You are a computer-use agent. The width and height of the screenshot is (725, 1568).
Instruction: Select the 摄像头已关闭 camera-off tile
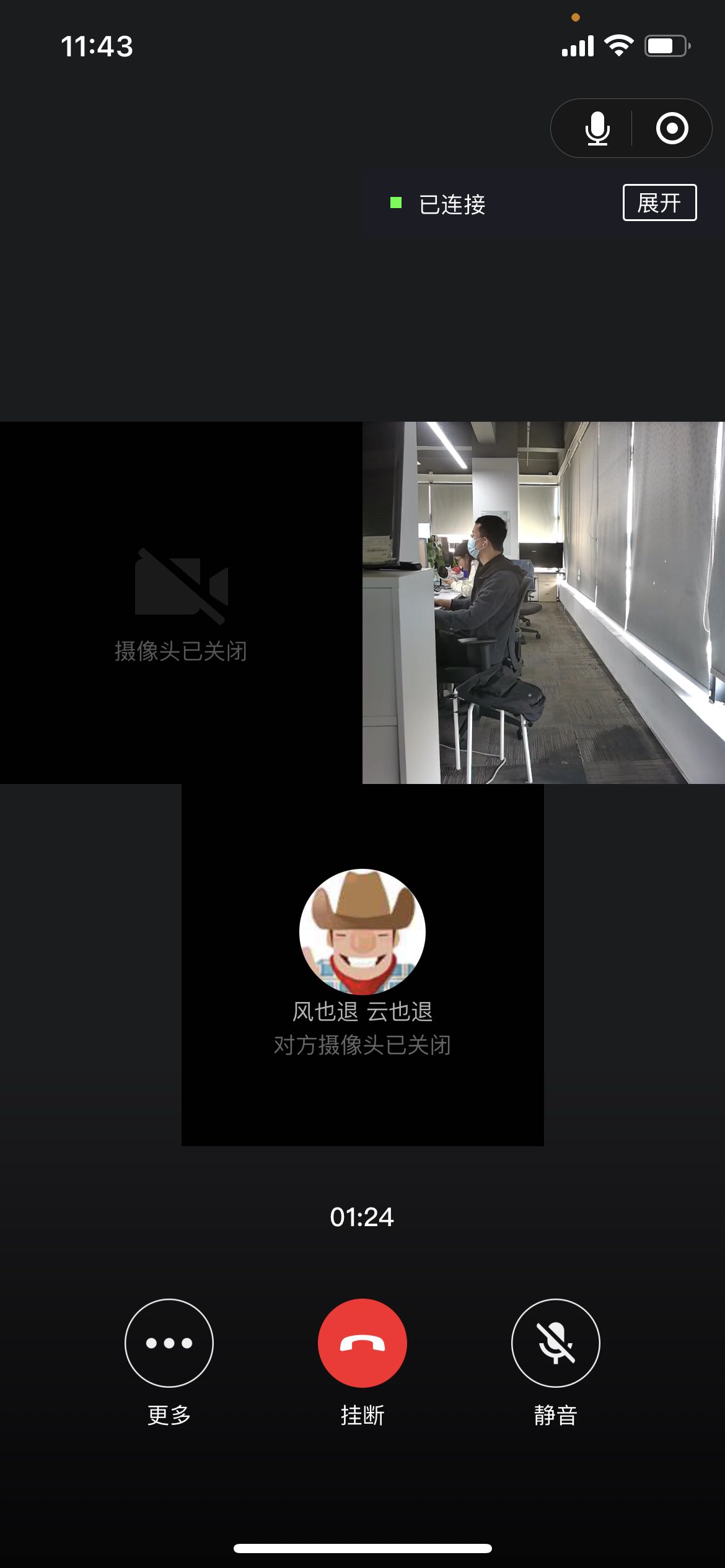(x=181, y=603)
